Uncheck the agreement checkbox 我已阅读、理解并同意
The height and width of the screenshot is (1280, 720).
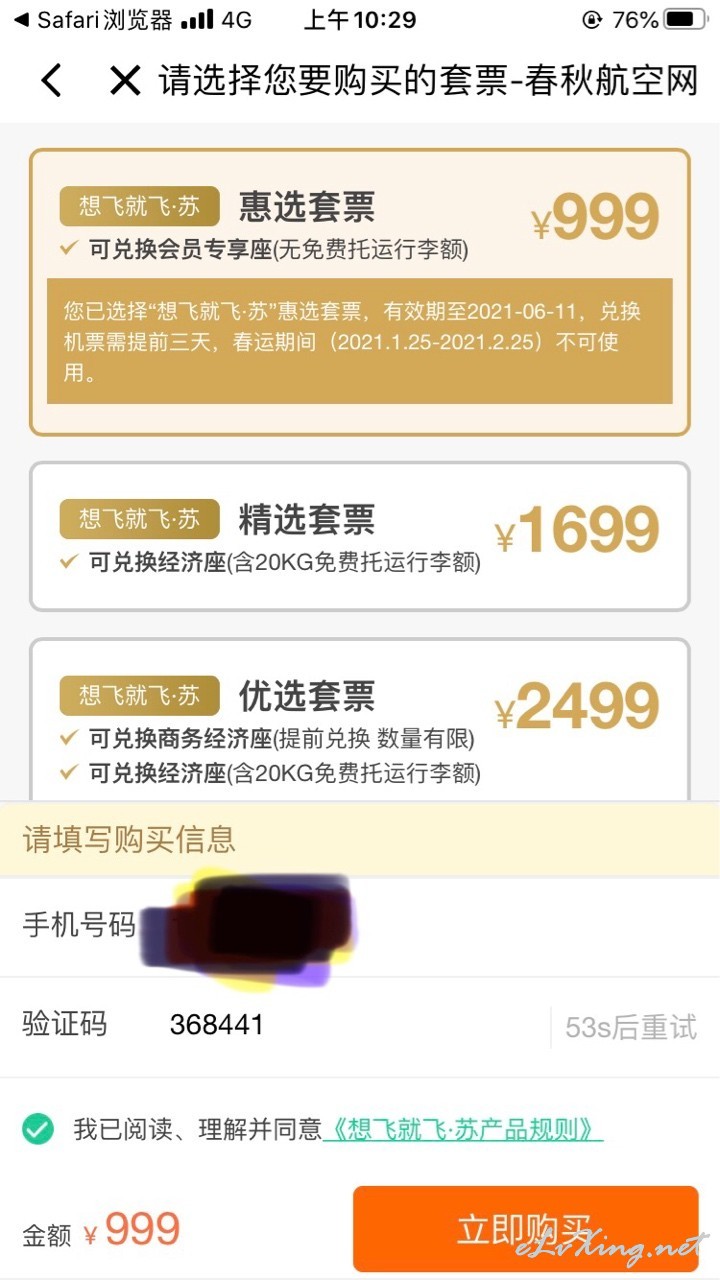[38, 1130]
